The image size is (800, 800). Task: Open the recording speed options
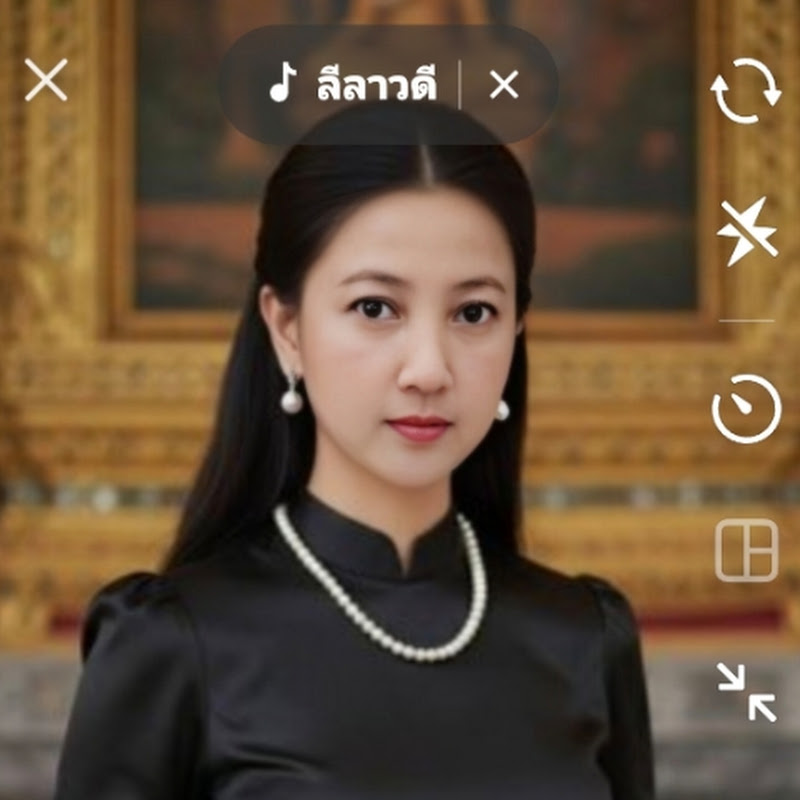click(x=746, y=410)
